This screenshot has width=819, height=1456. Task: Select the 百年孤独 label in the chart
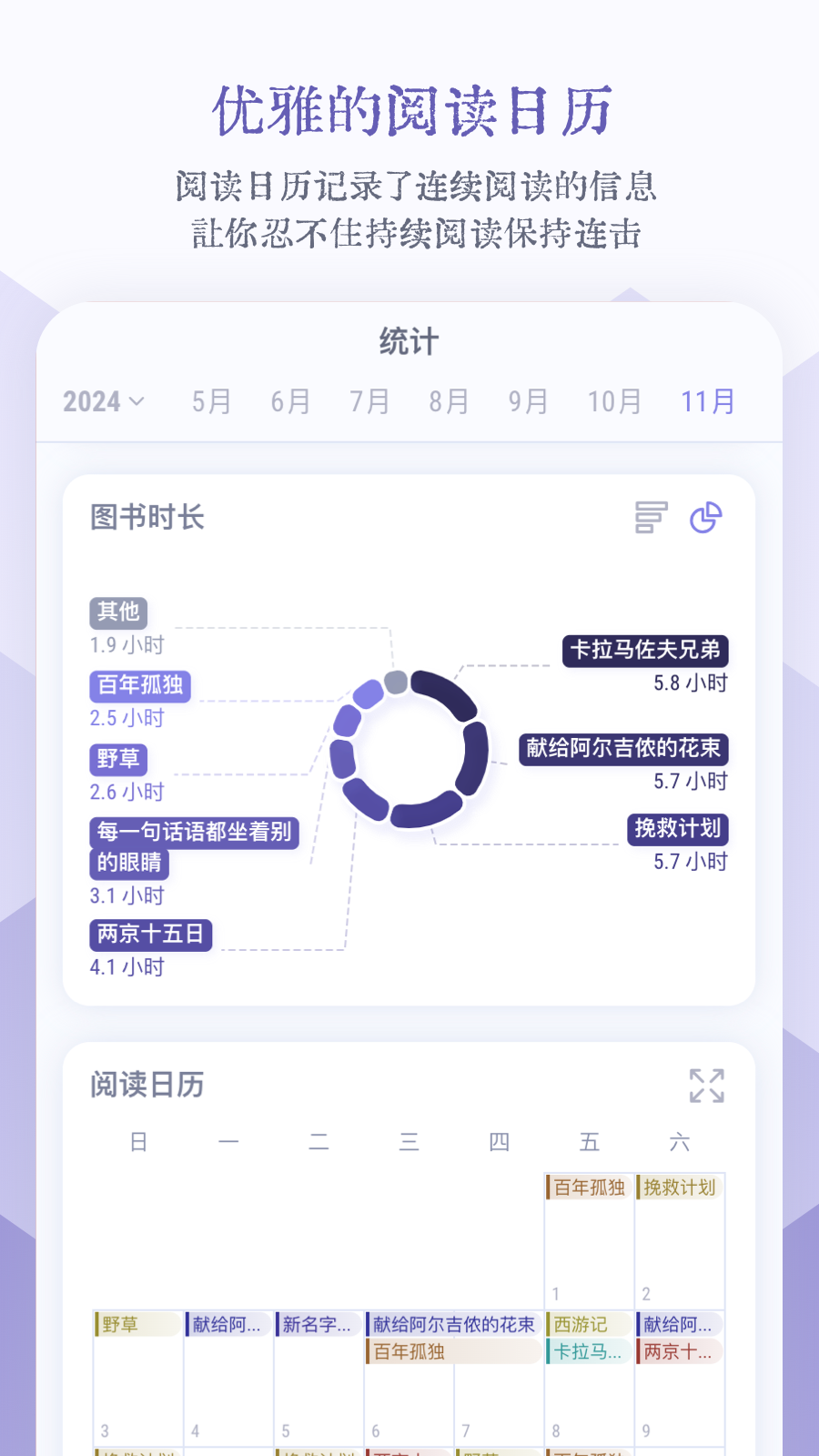pyautogui.click(x=140, y=686)
